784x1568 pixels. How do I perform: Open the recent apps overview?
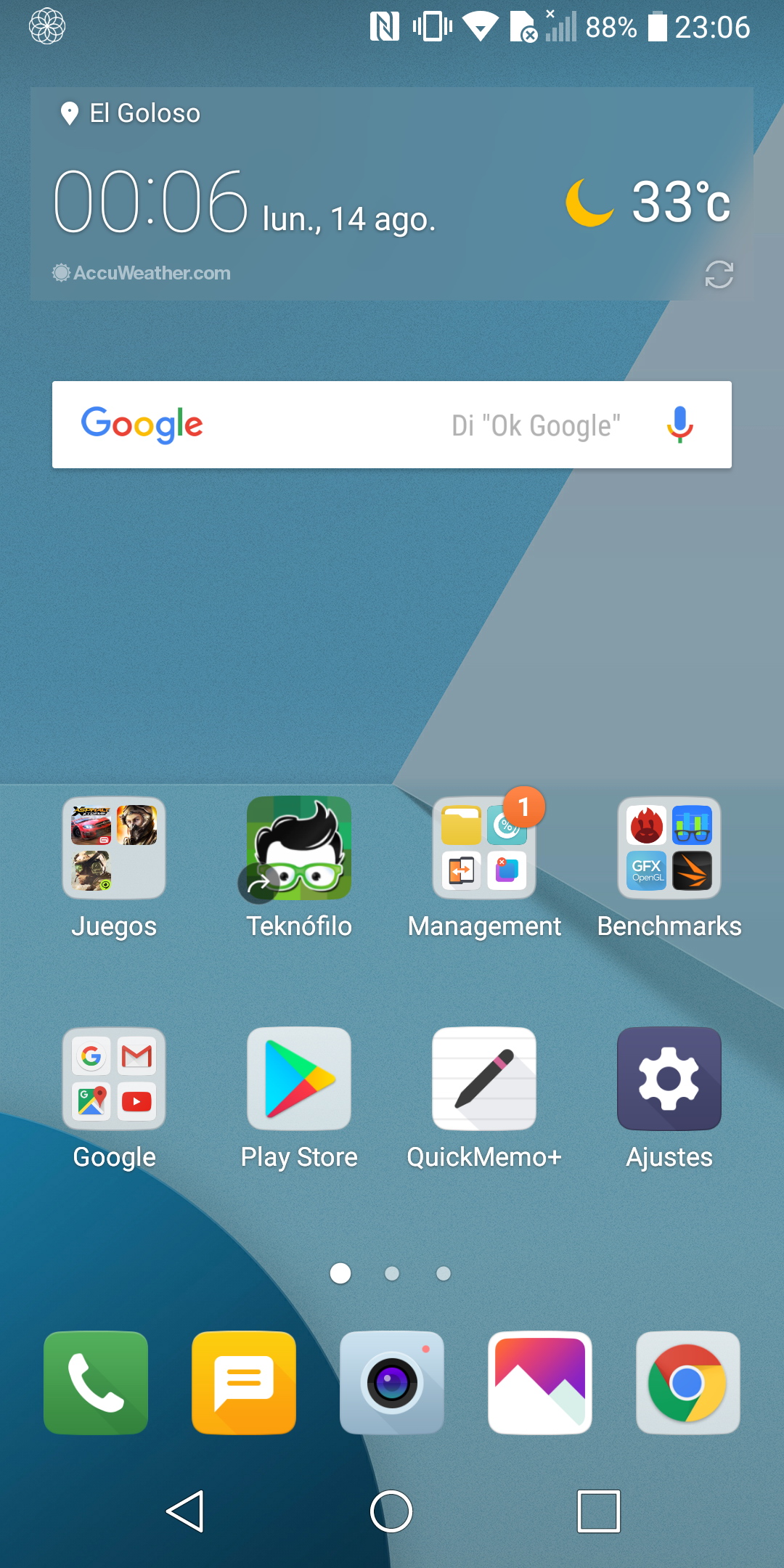598,1511
